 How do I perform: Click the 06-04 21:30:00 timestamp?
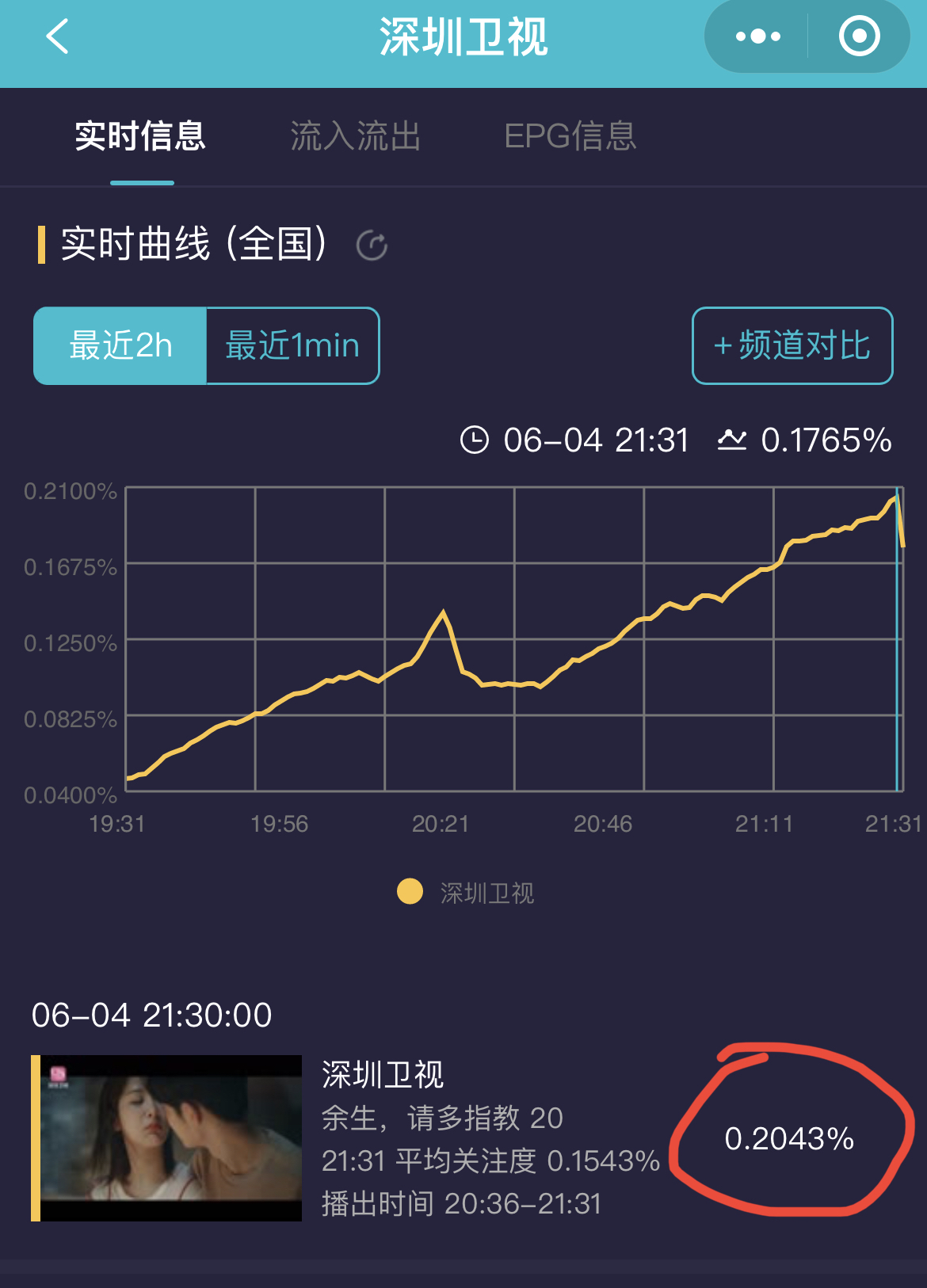(x=151, y=1014)
